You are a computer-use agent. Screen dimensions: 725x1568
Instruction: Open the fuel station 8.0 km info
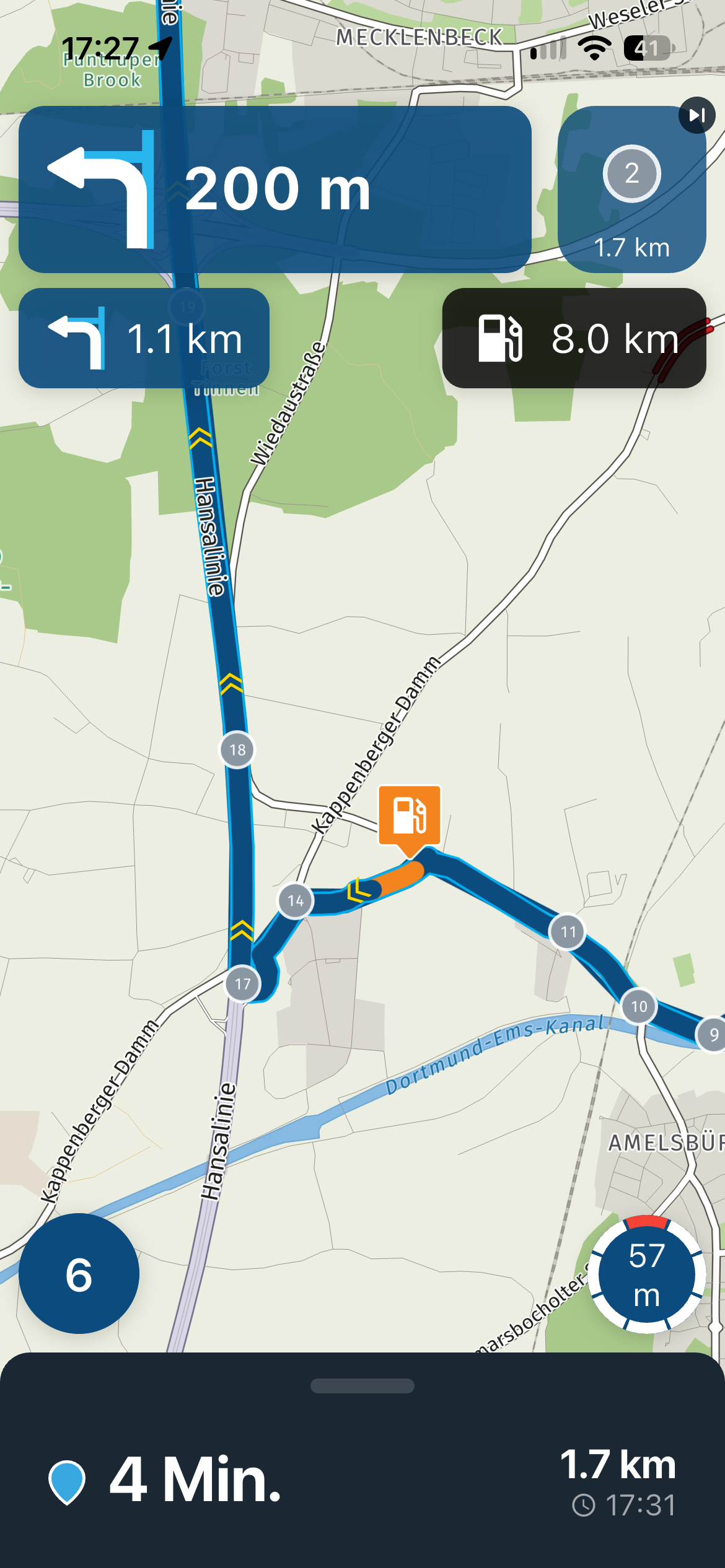[x=574, y=338]
